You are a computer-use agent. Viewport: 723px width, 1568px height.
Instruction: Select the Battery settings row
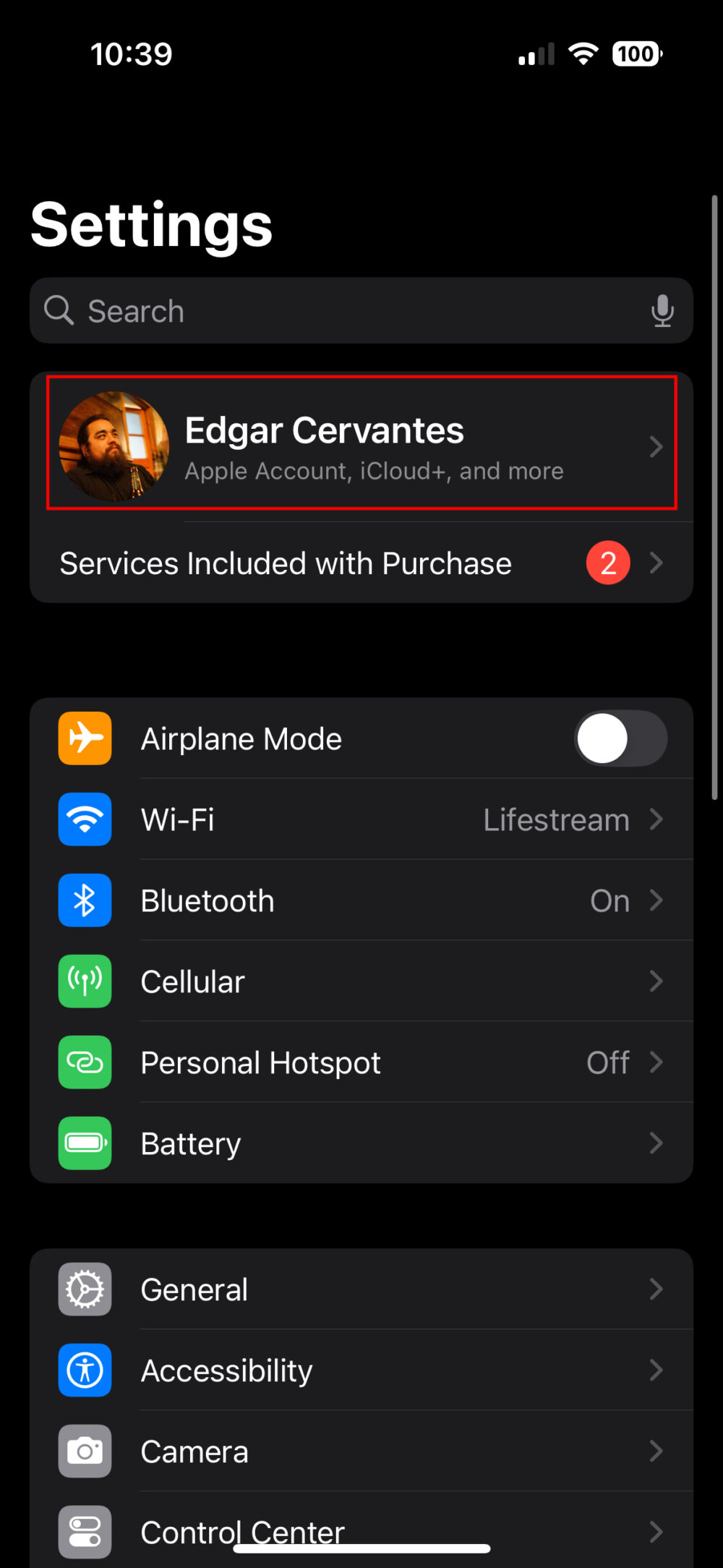point(361,1143)
